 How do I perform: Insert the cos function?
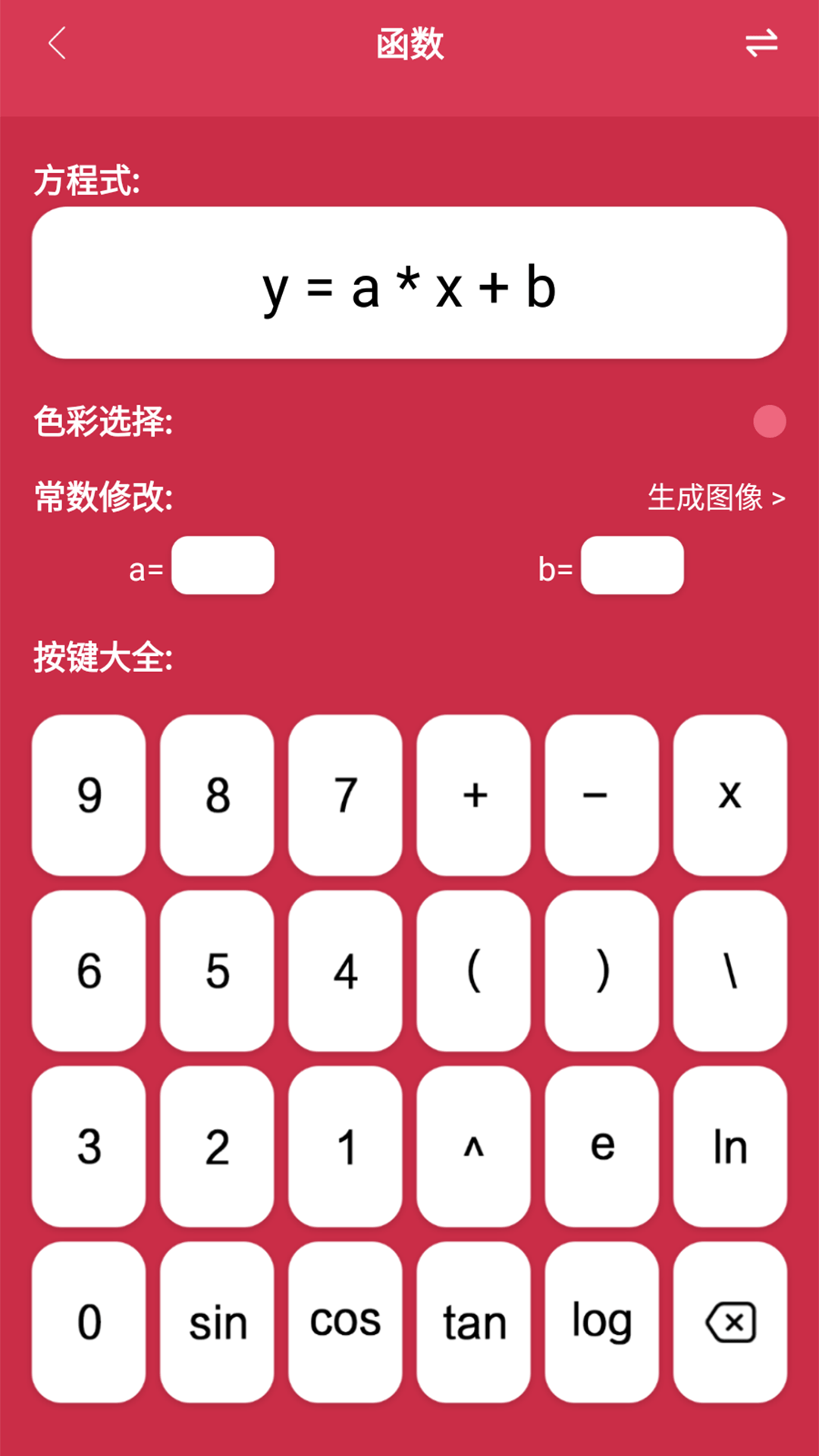pyautogui.click(x=345, y=1323)
